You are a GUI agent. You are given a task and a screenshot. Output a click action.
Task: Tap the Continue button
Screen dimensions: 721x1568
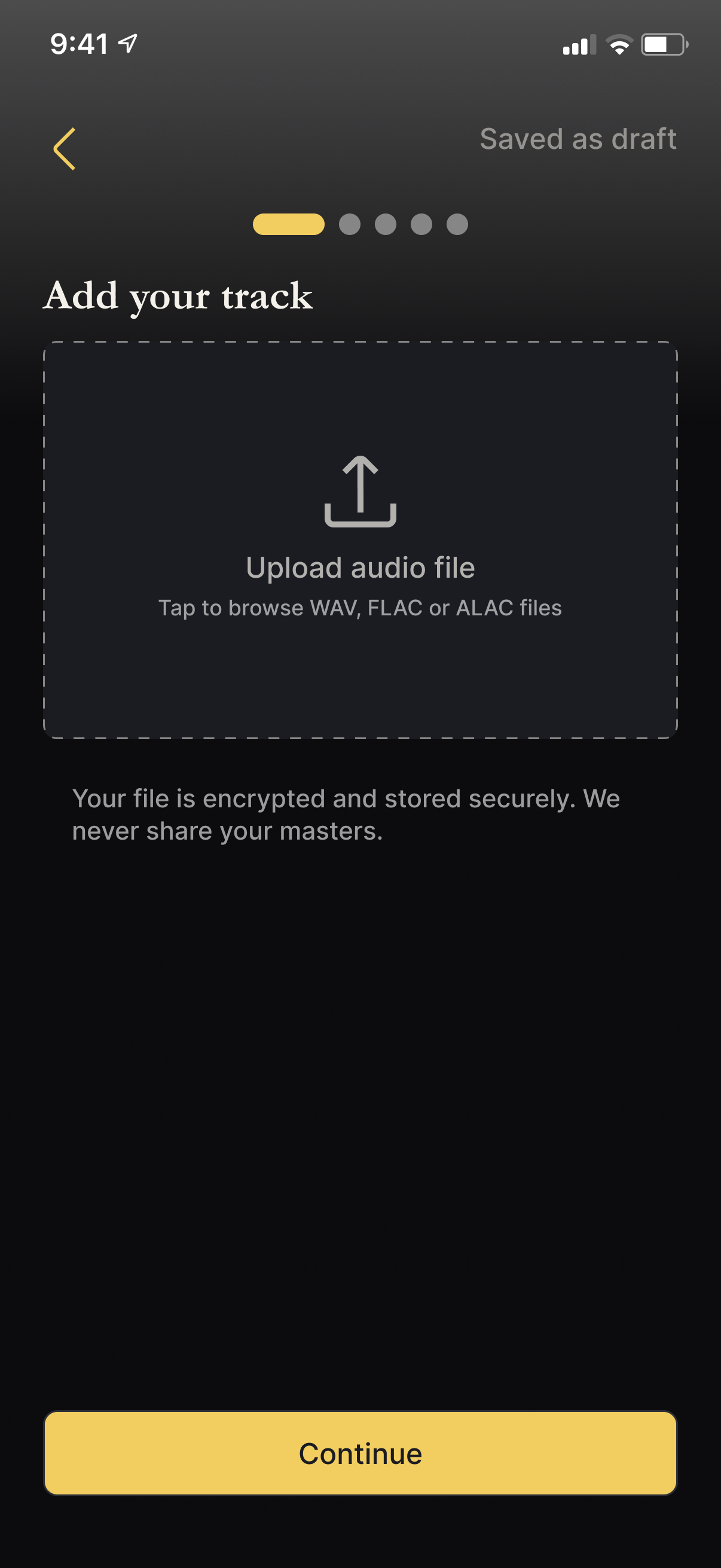360,1453
